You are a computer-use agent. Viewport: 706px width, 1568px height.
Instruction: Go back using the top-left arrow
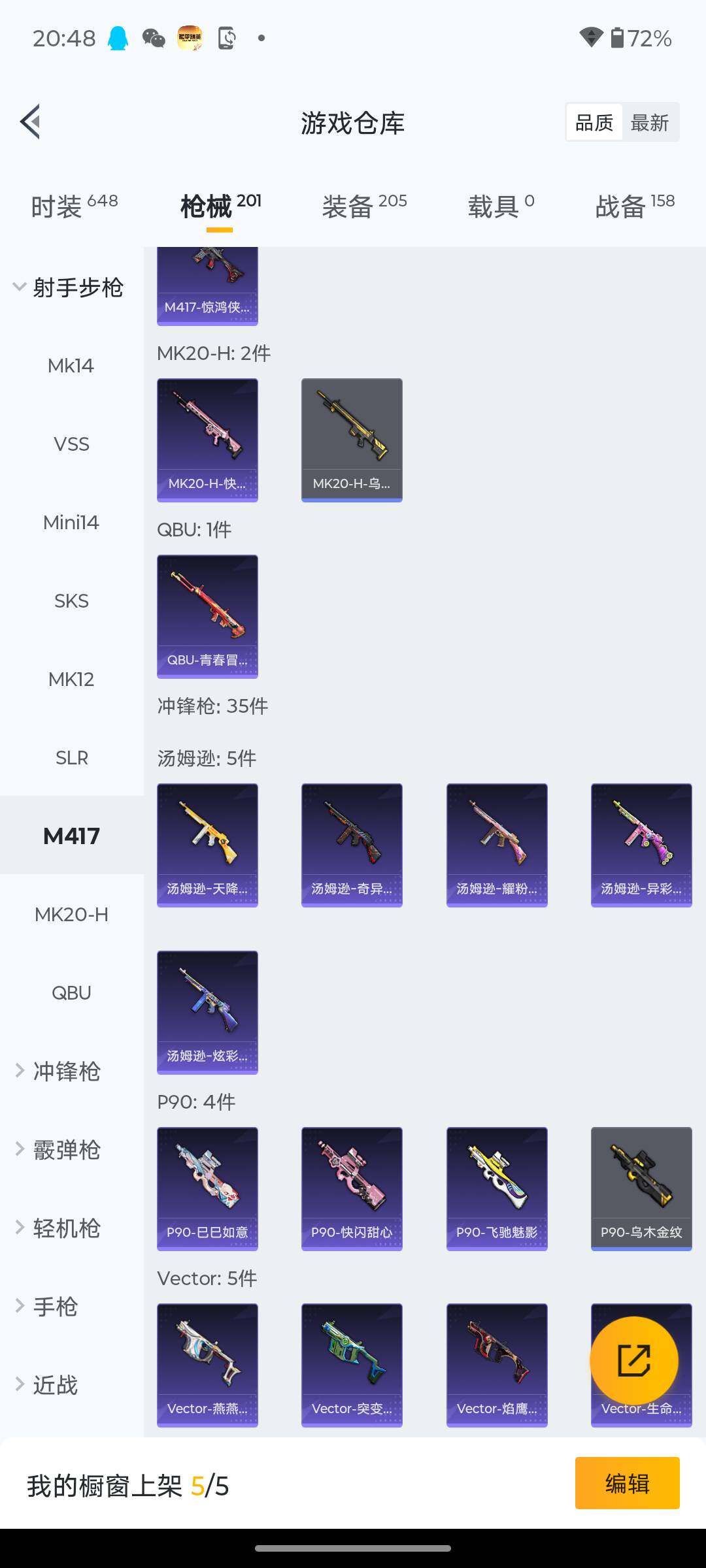(x=31, y=122)
